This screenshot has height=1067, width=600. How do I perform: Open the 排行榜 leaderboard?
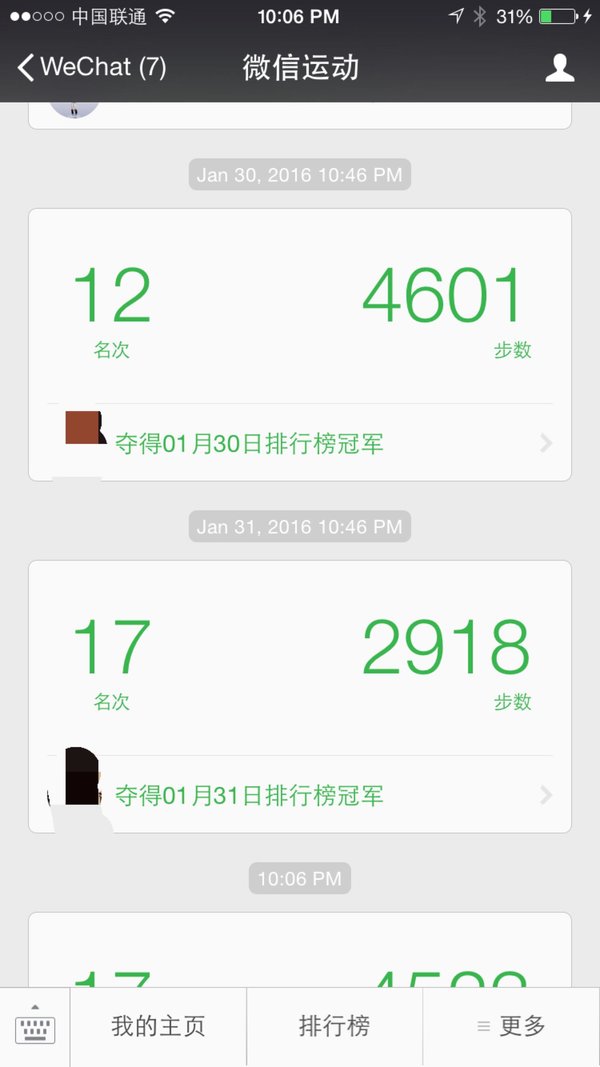click(334, 1026)
